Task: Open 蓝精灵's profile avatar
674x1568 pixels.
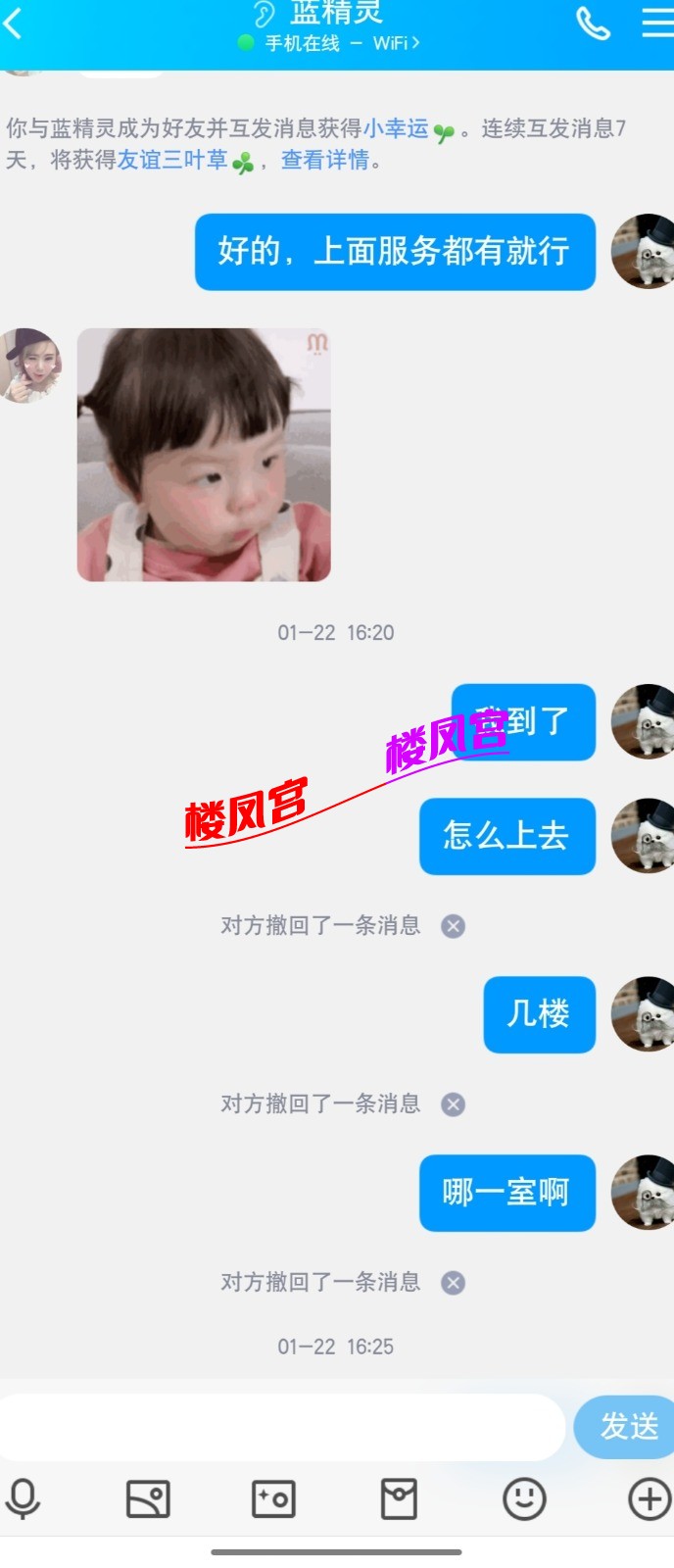Action: click(x=30, y=365)
